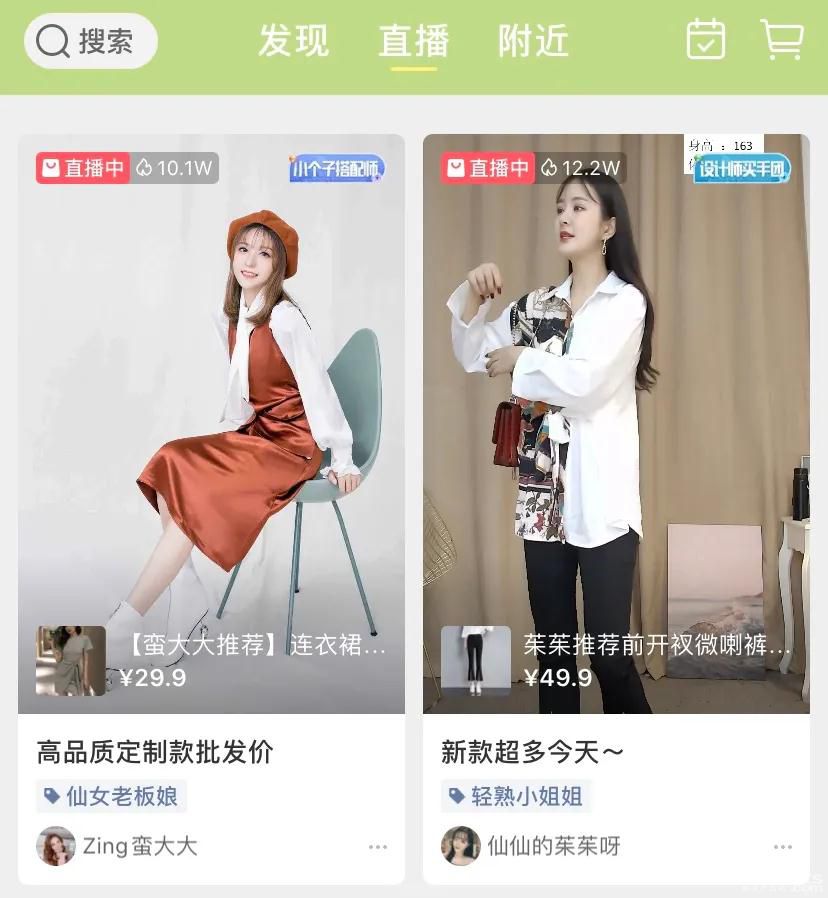This screenshot has width=828, height=898.
Task: Click the red 直播中 live badge on left stream
Action: pyautogui.click(x=83, y=168)
